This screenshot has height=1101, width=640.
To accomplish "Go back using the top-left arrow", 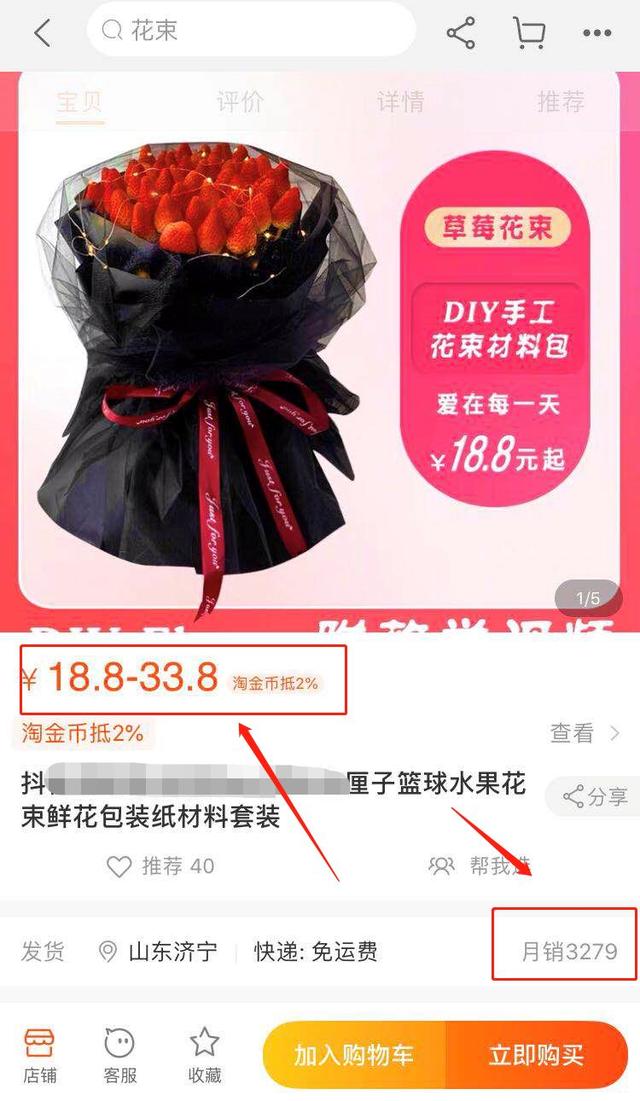I will pyautogui.click(x=42, y=33).
